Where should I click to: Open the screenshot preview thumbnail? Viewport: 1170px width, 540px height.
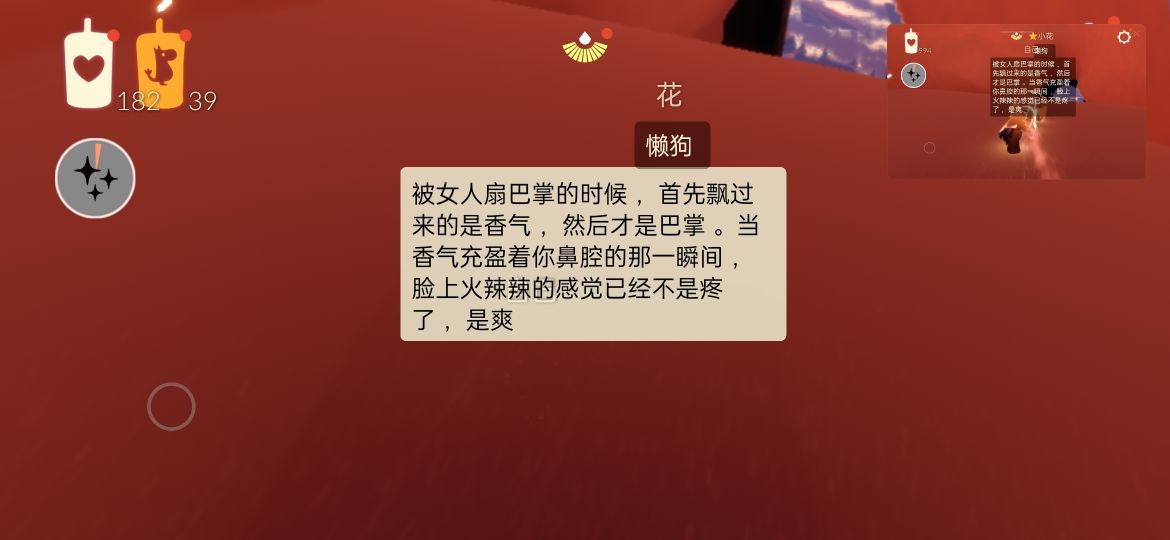point(1016,102)
